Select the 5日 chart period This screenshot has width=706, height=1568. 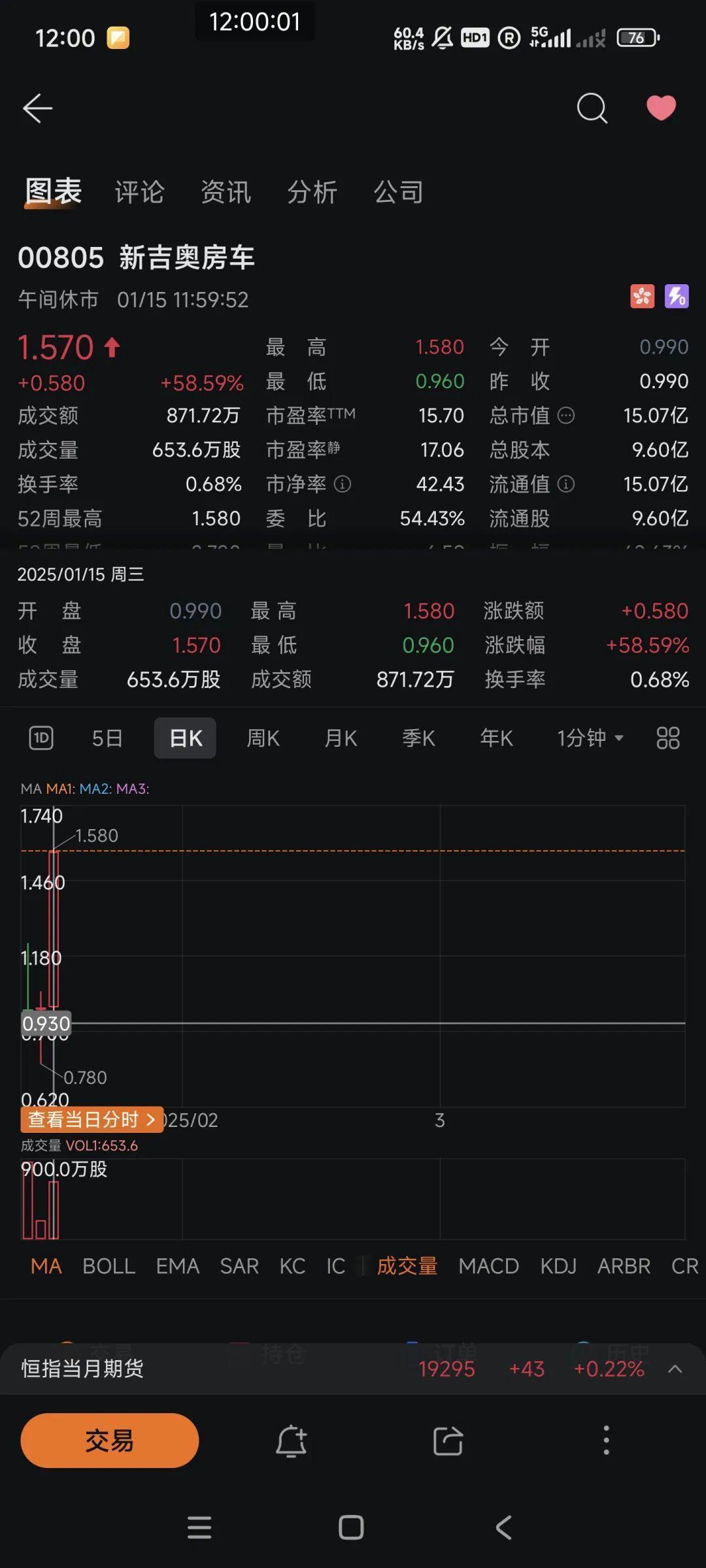click(107, 738)
